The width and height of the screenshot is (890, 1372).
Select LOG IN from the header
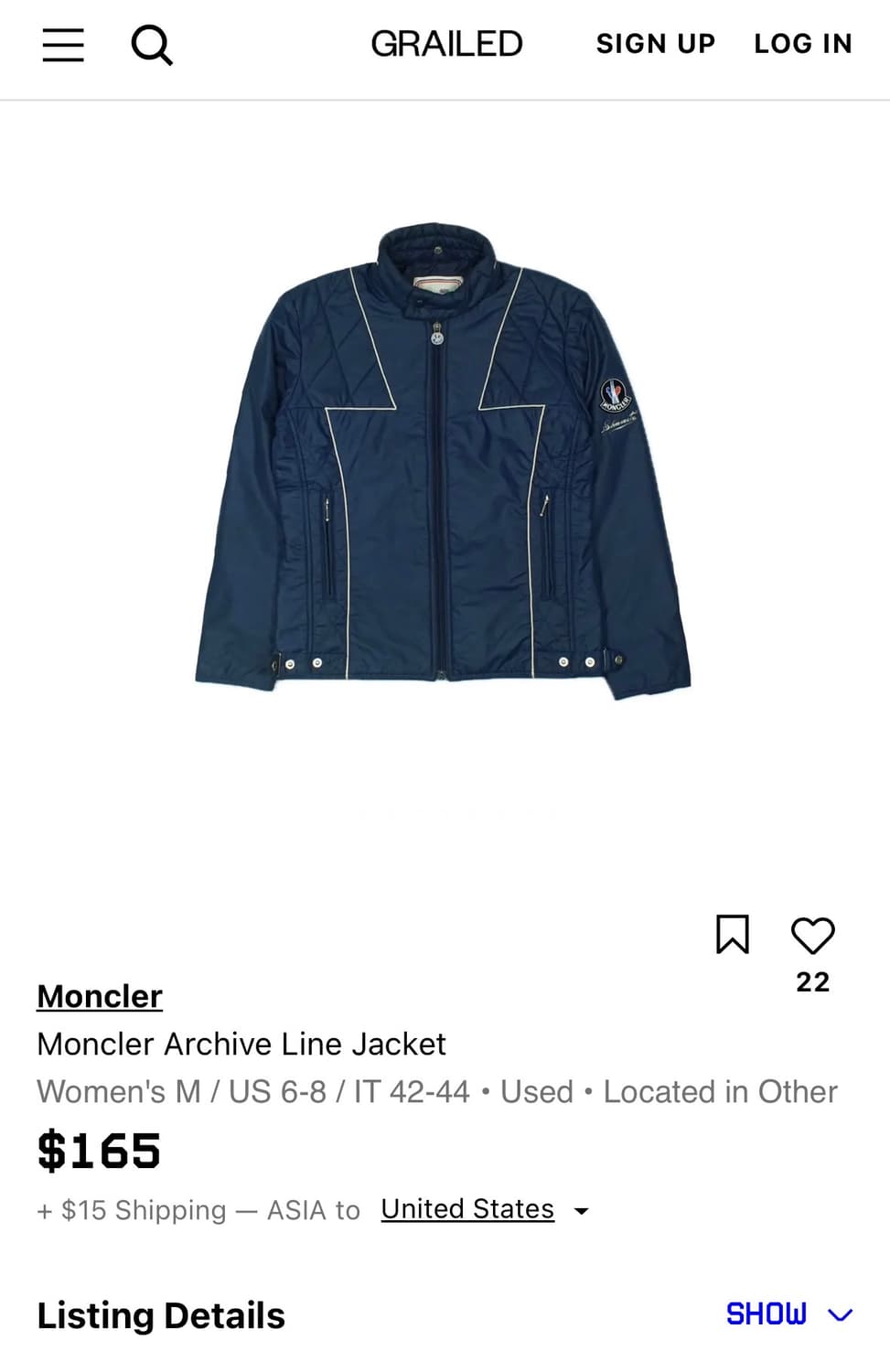coord(802,43)
